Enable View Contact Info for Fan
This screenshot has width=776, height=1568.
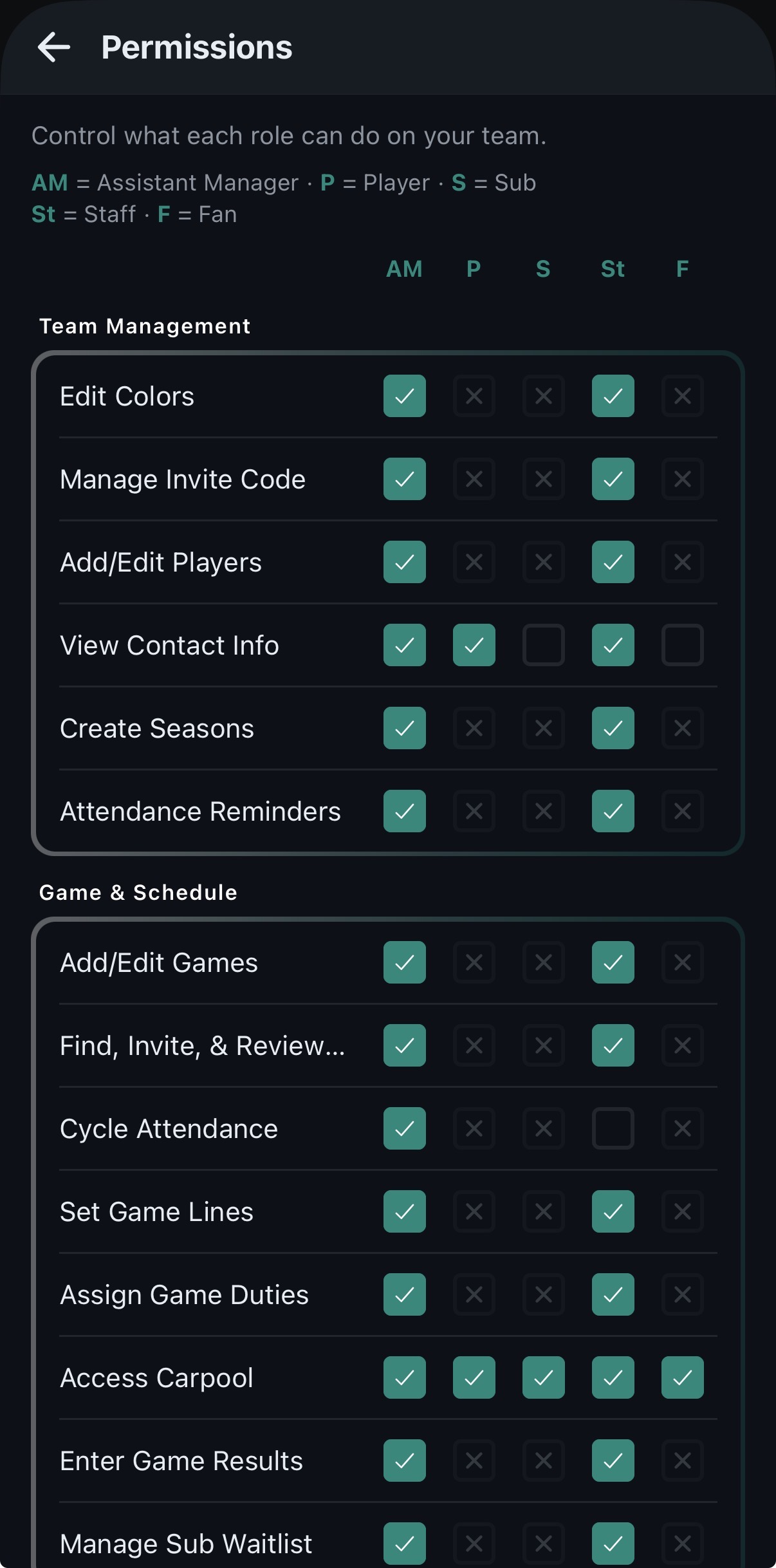click(x=682, y=645)
